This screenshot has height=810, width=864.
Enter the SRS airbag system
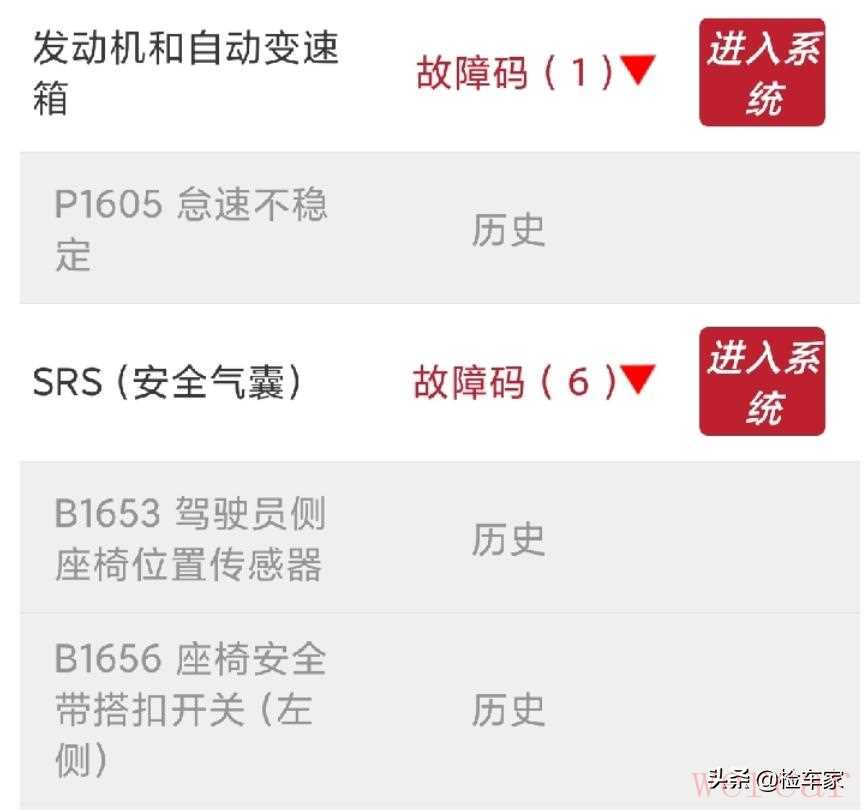(x=761, y=381)
